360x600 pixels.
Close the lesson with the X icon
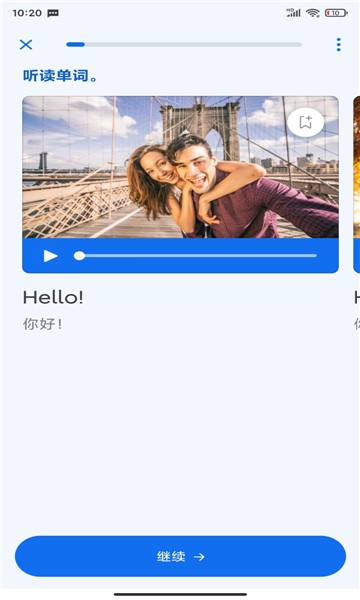(x=26, y=44)
